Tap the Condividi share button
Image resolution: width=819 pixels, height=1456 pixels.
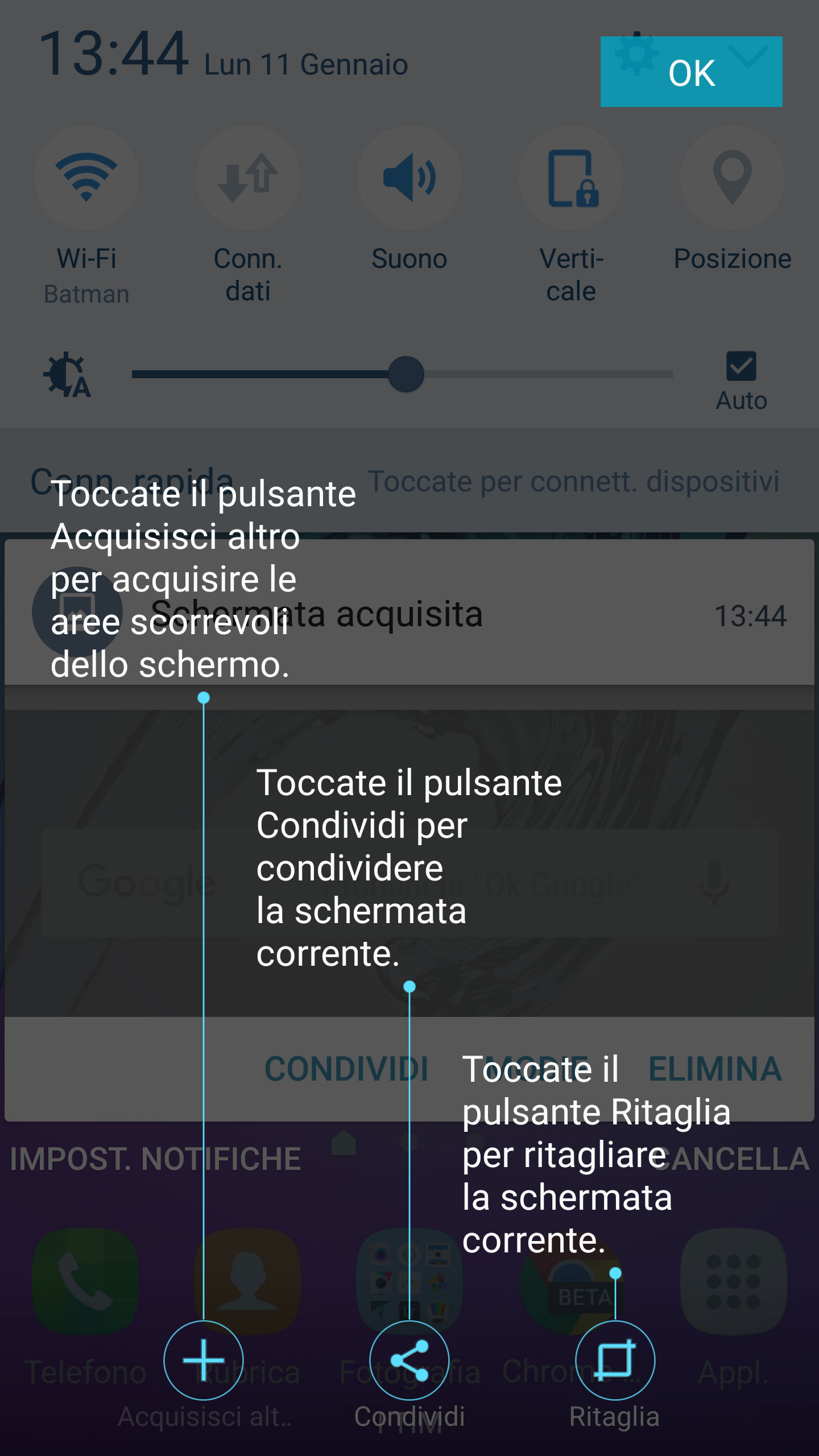(x=409, y=1360)
